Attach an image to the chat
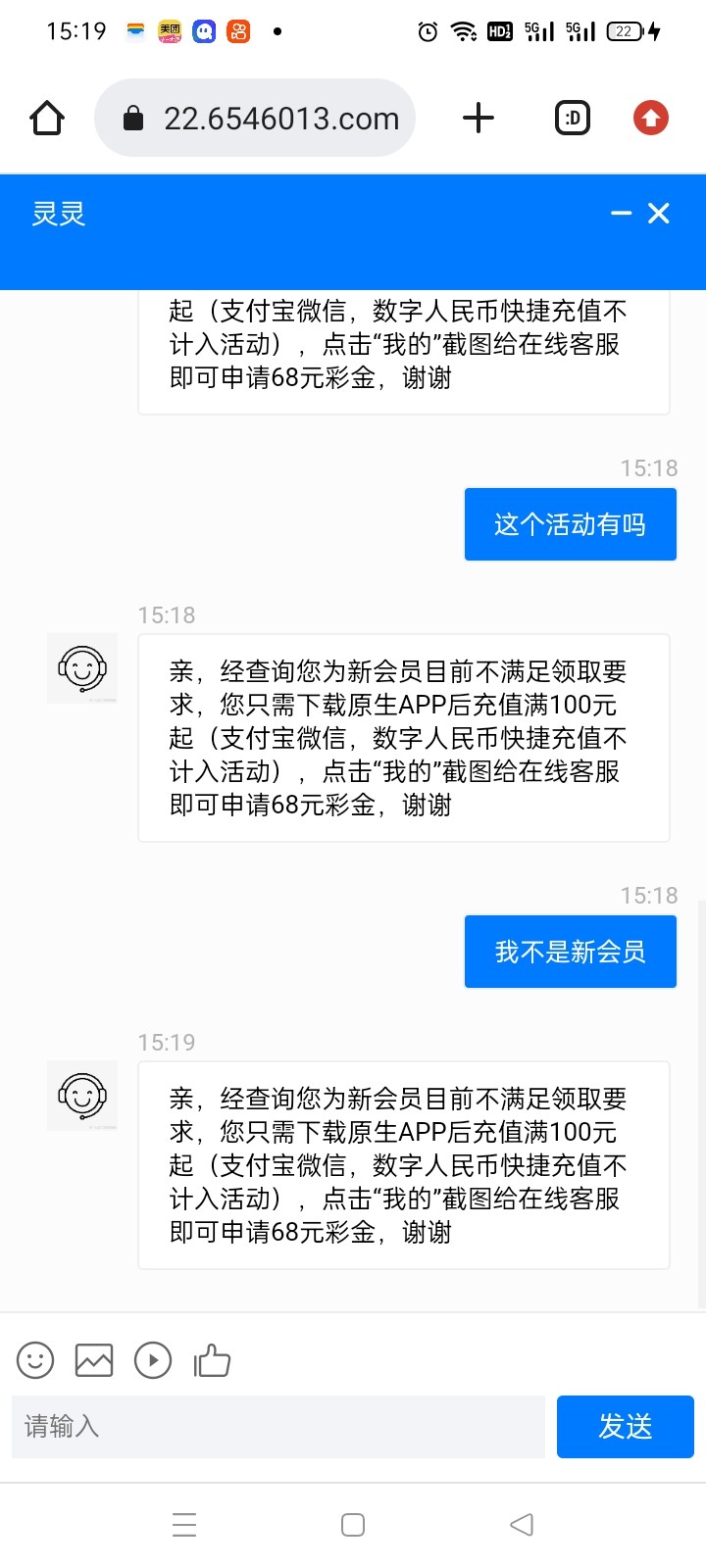Viewport: 706px width, 1568px height. coord(94,1360)
